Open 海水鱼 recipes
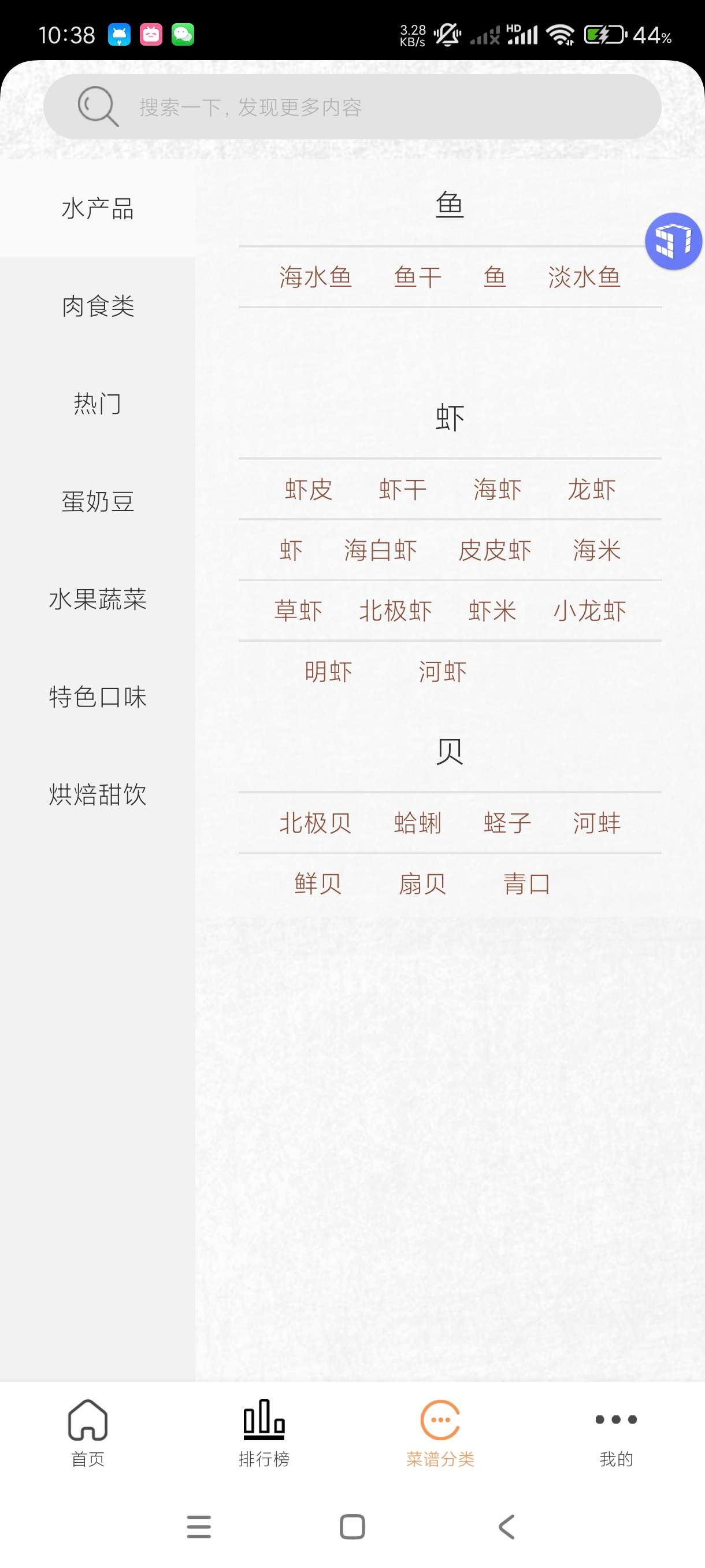This screenshot has height=1568, width=705. [316, 277]
